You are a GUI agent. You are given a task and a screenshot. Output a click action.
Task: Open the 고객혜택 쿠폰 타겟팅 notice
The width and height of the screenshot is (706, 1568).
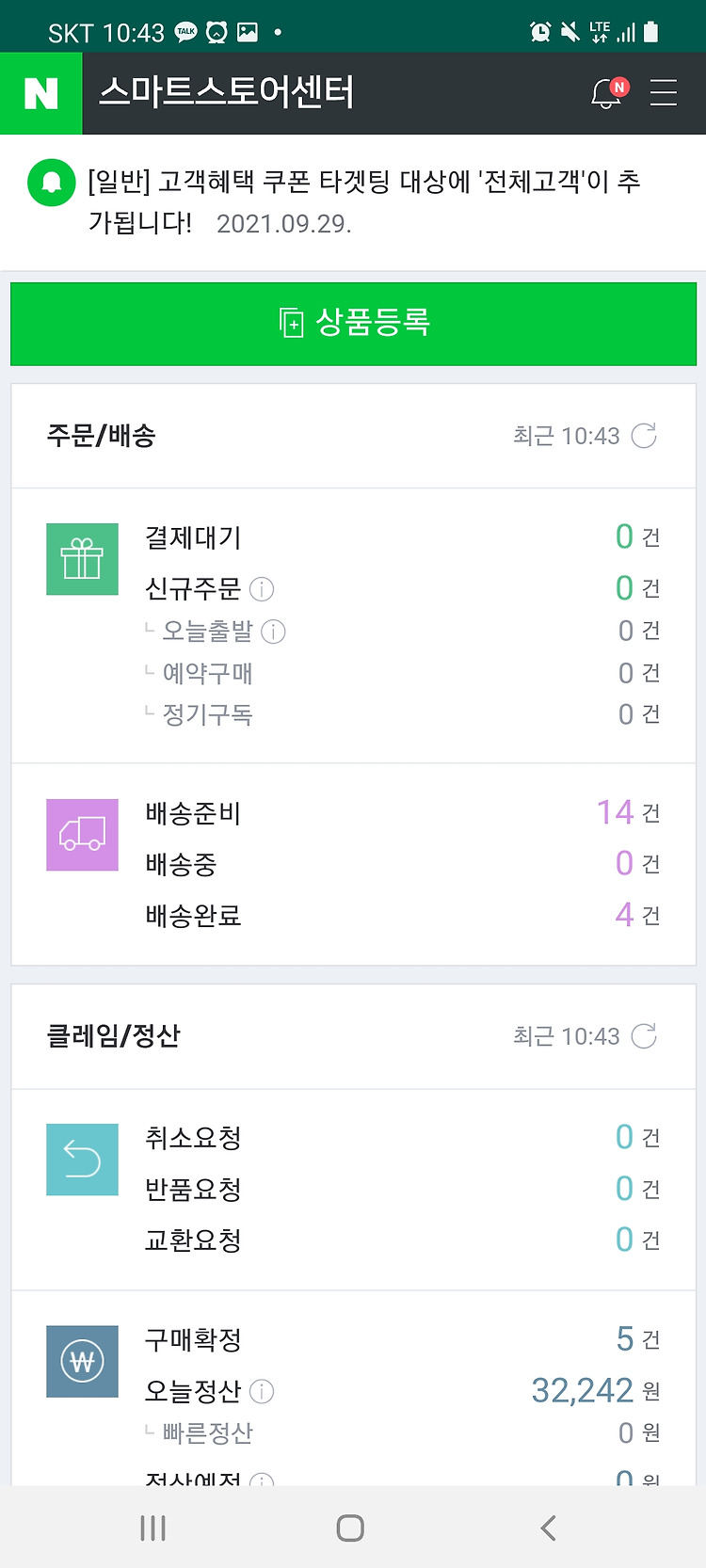click(364, 201)
